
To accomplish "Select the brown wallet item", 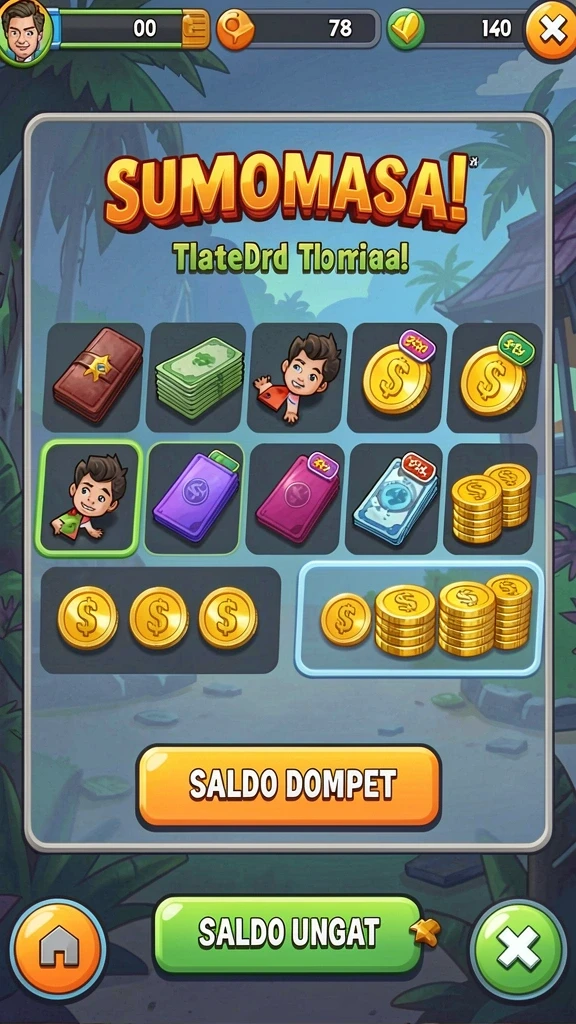I will (94, 377).
